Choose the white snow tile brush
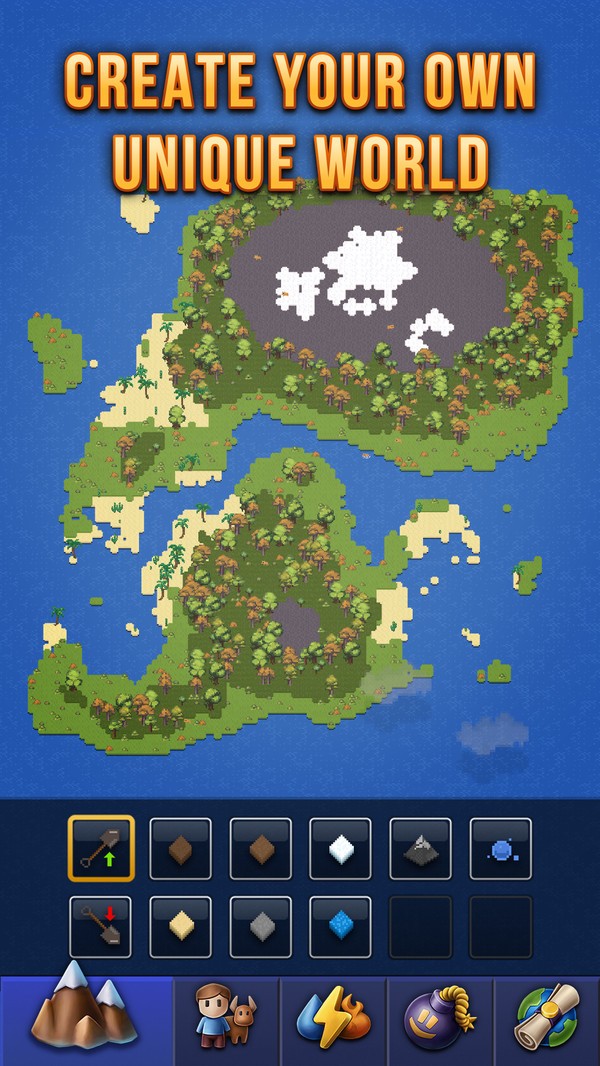Screen dimensions: 600x1066 tap(340, 848)
